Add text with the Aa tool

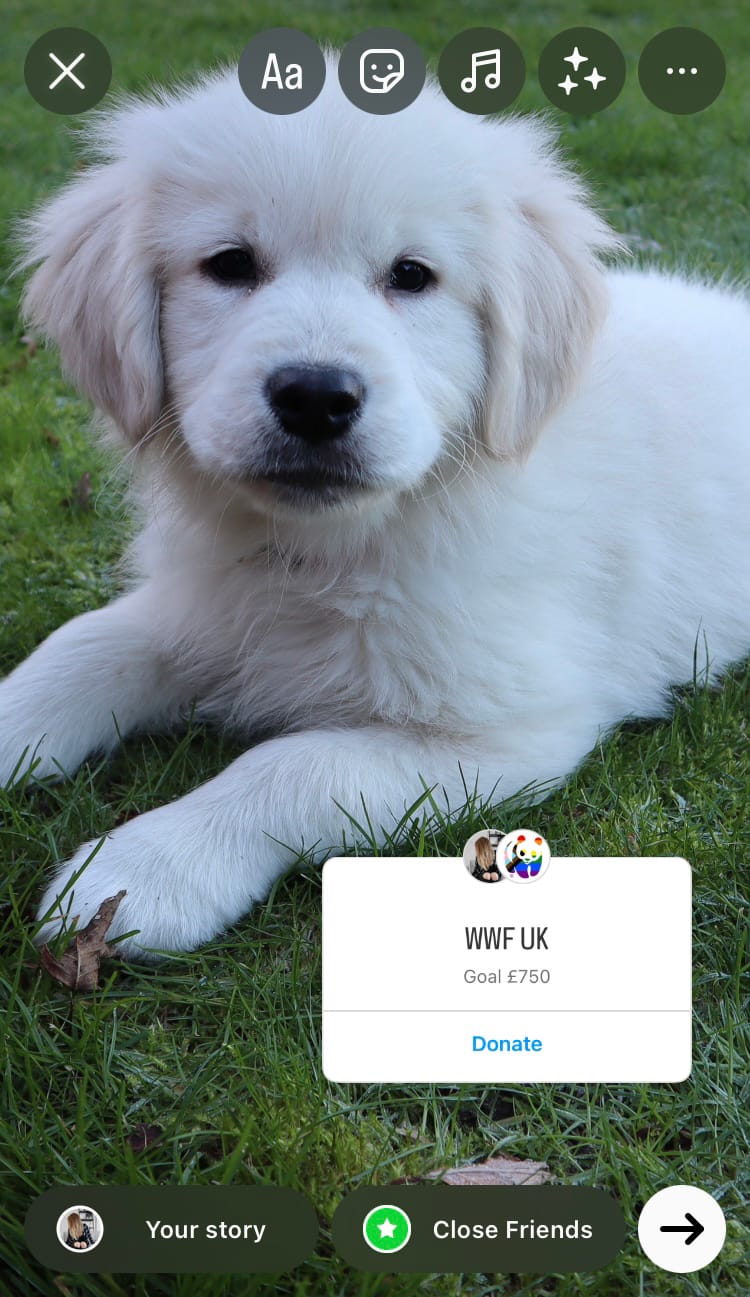(x=282, y=71)
